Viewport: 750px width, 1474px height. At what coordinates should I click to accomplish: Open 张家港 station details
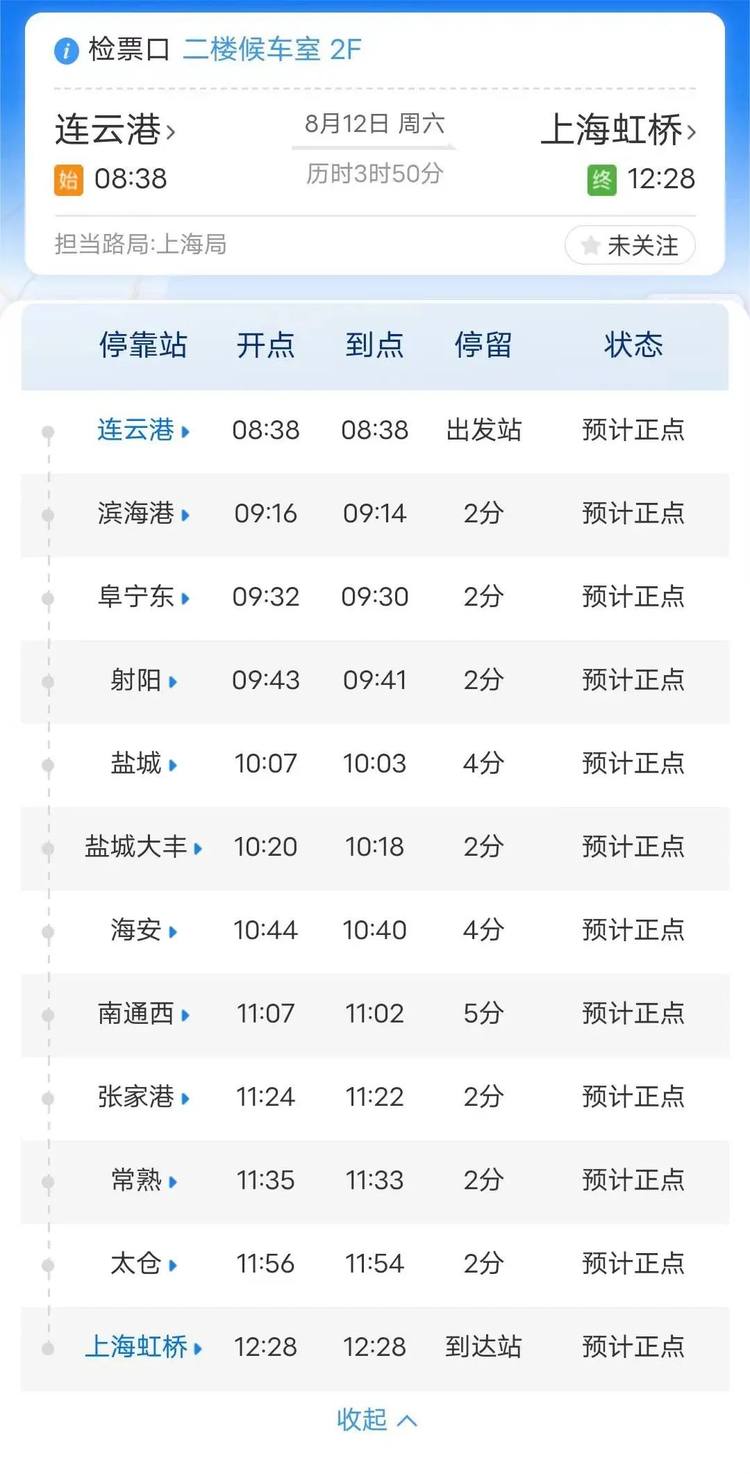point(143,1097)
